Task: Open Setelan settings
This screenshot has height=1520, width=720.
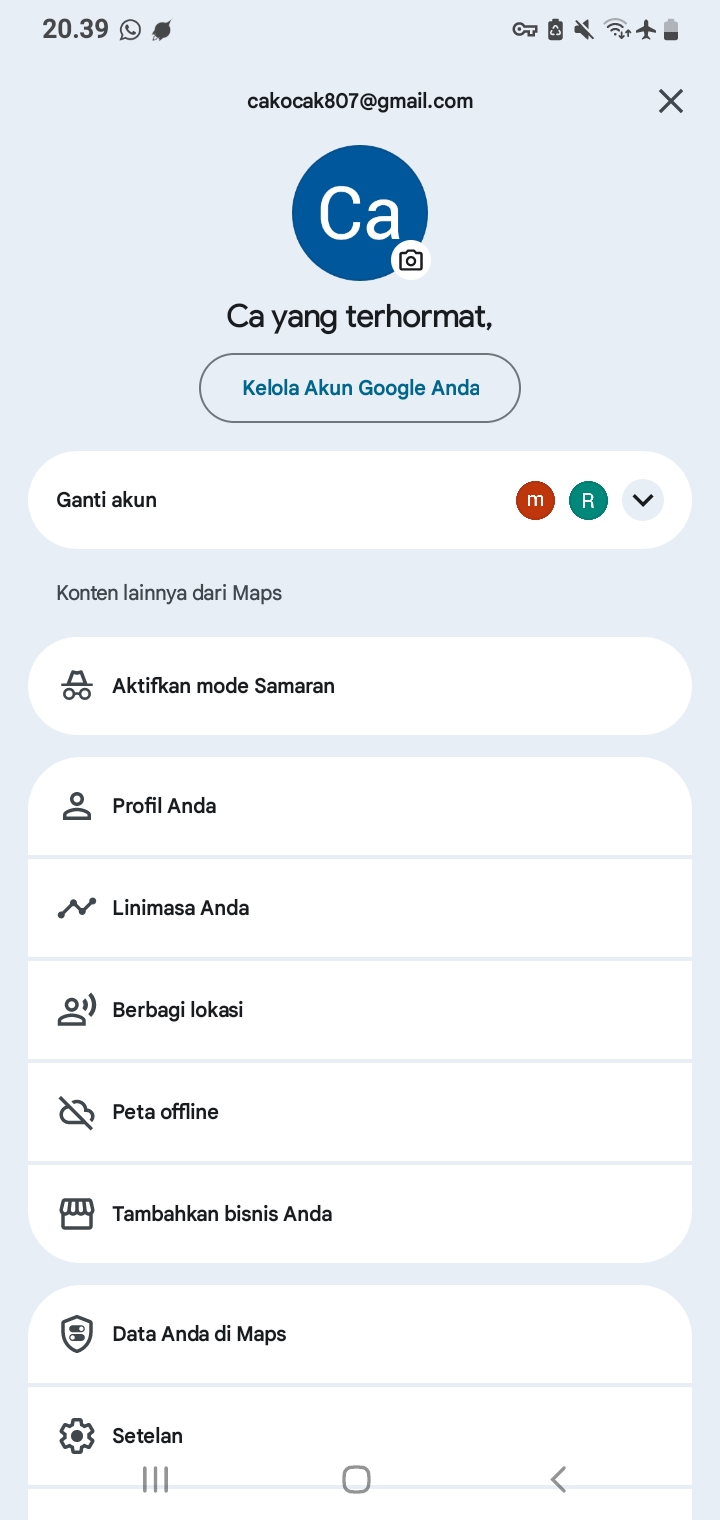Action: click(x=360, y=1436)
